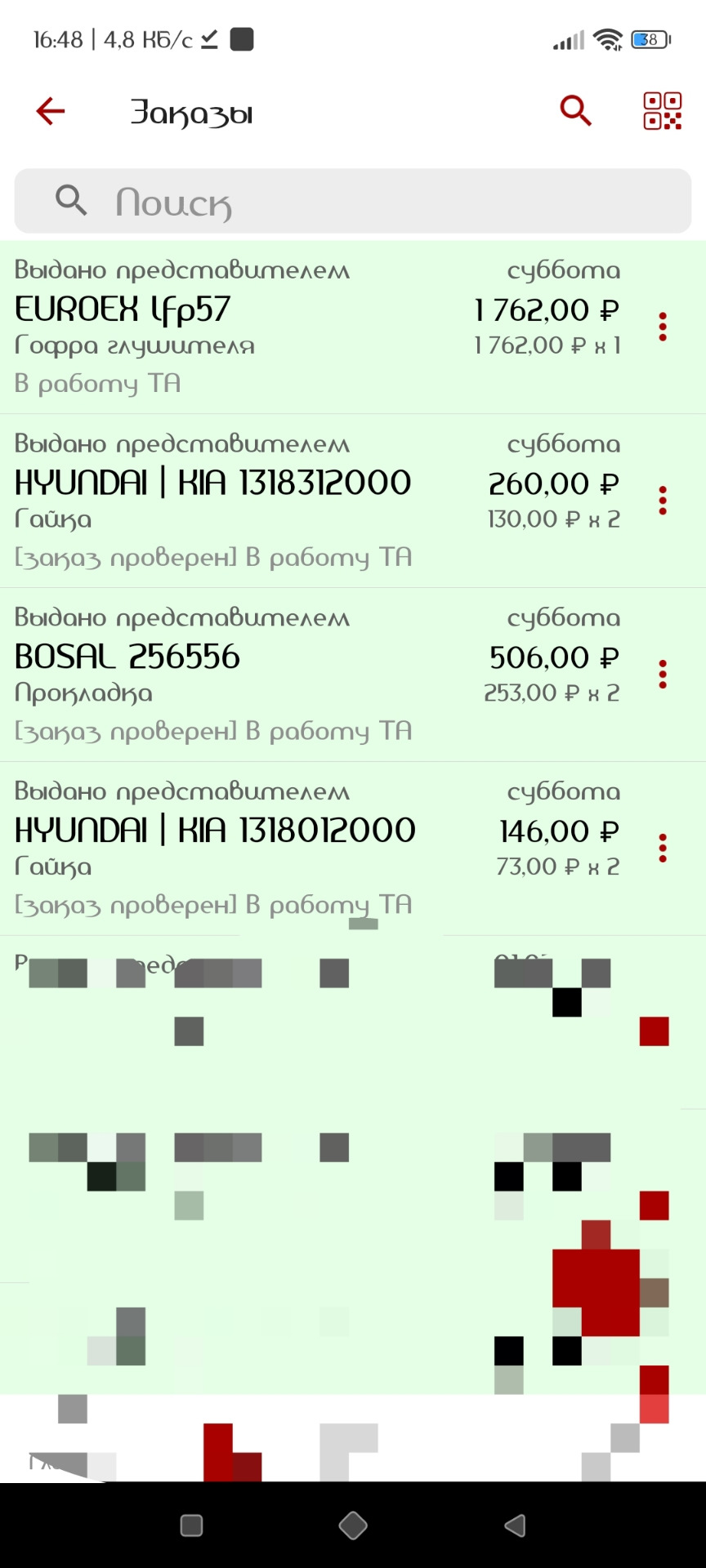Tap the back arrow to leave Заказы screen
706x1568 pixels.
pyautogui.click(x=50, y=111)
